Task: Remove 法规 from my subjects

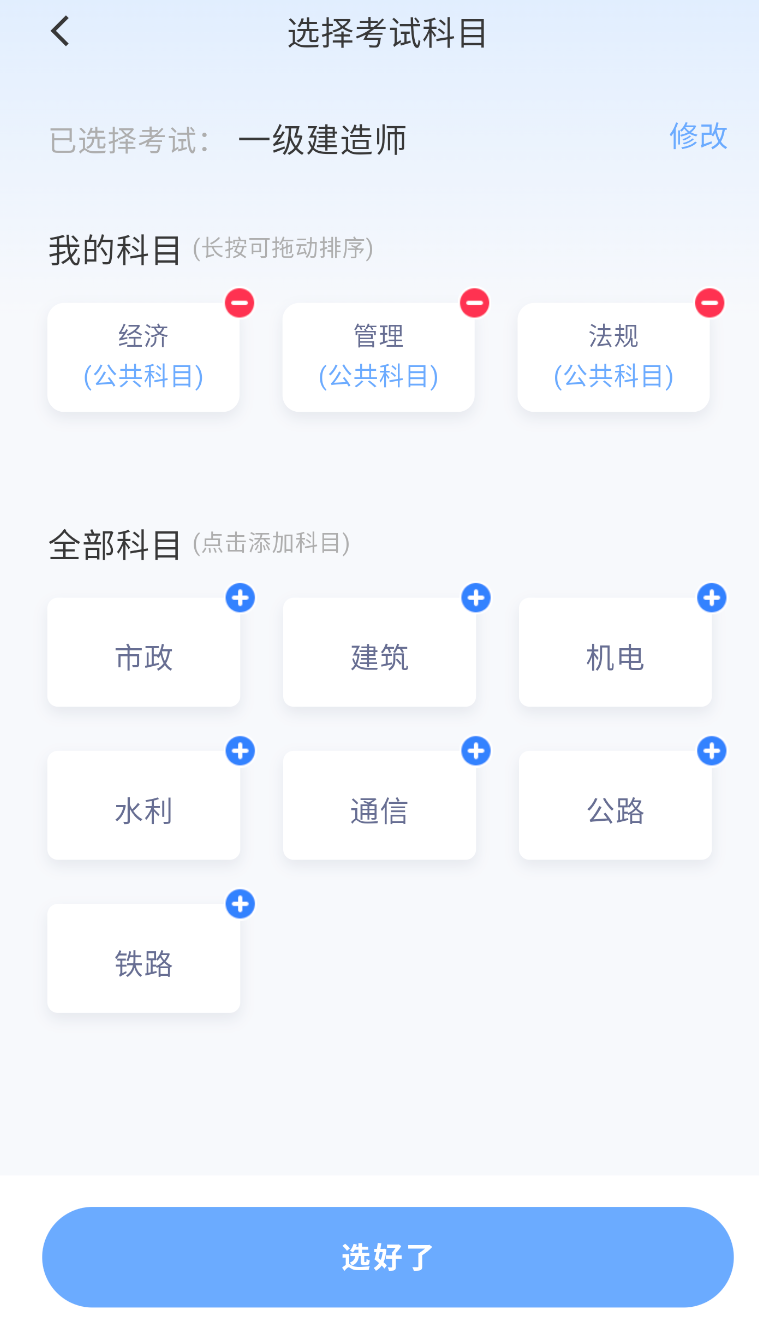Action: 709,303
